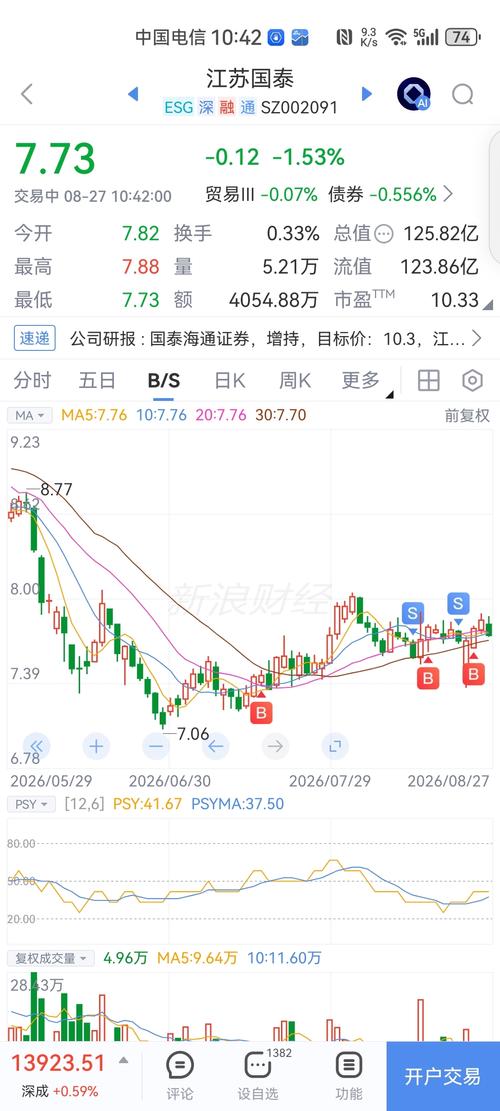The height and width of the screenshot is (1111, 500).
Task: Open the MA indicator dropdown
Action: [30, 415]
